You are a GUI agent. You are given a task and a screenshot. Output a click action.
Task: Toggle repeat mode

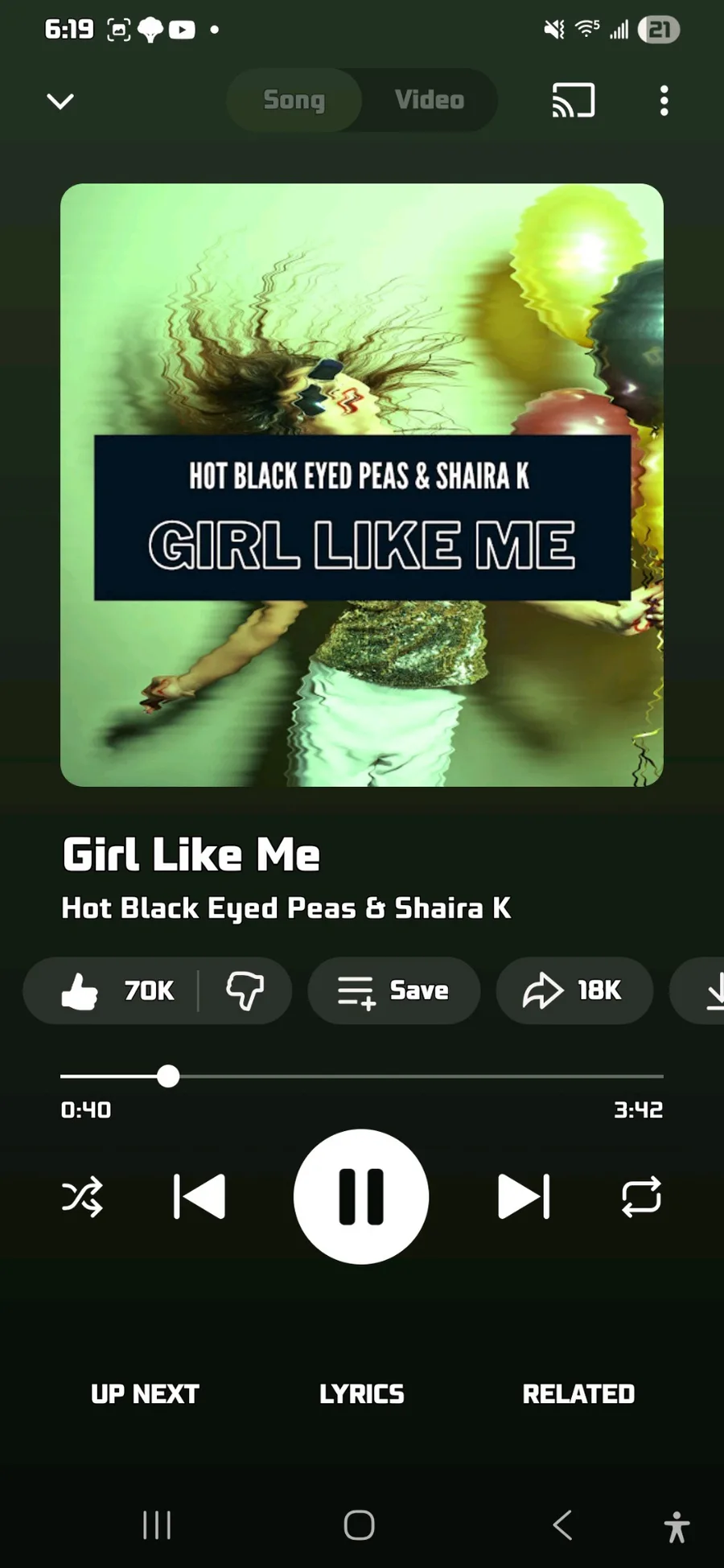[x=641, y=1196]
